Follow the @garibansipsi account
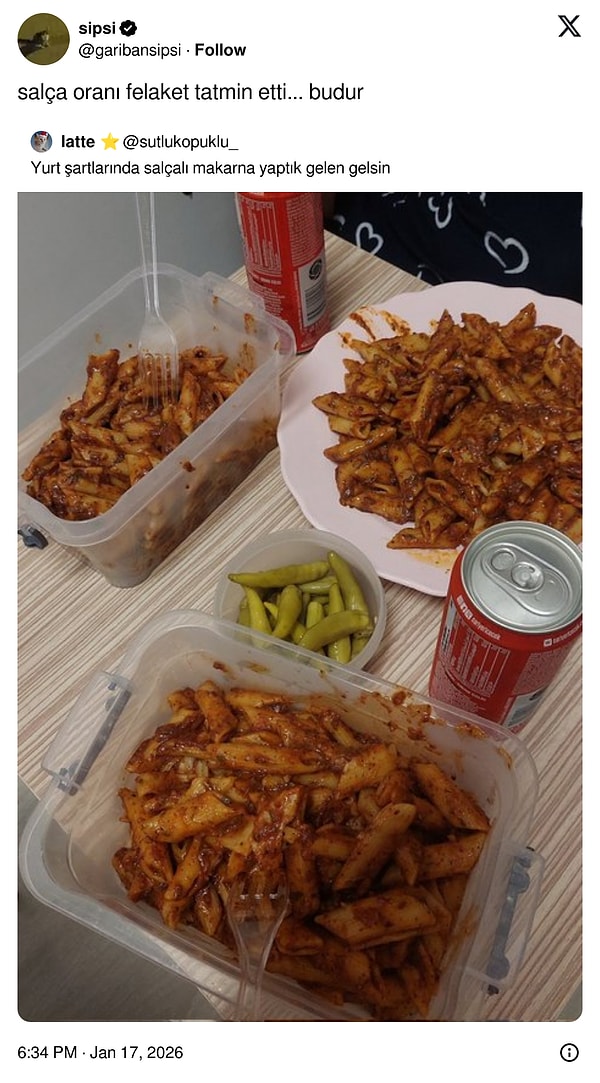Screen dimensions: 600x1083 [220, 50]
